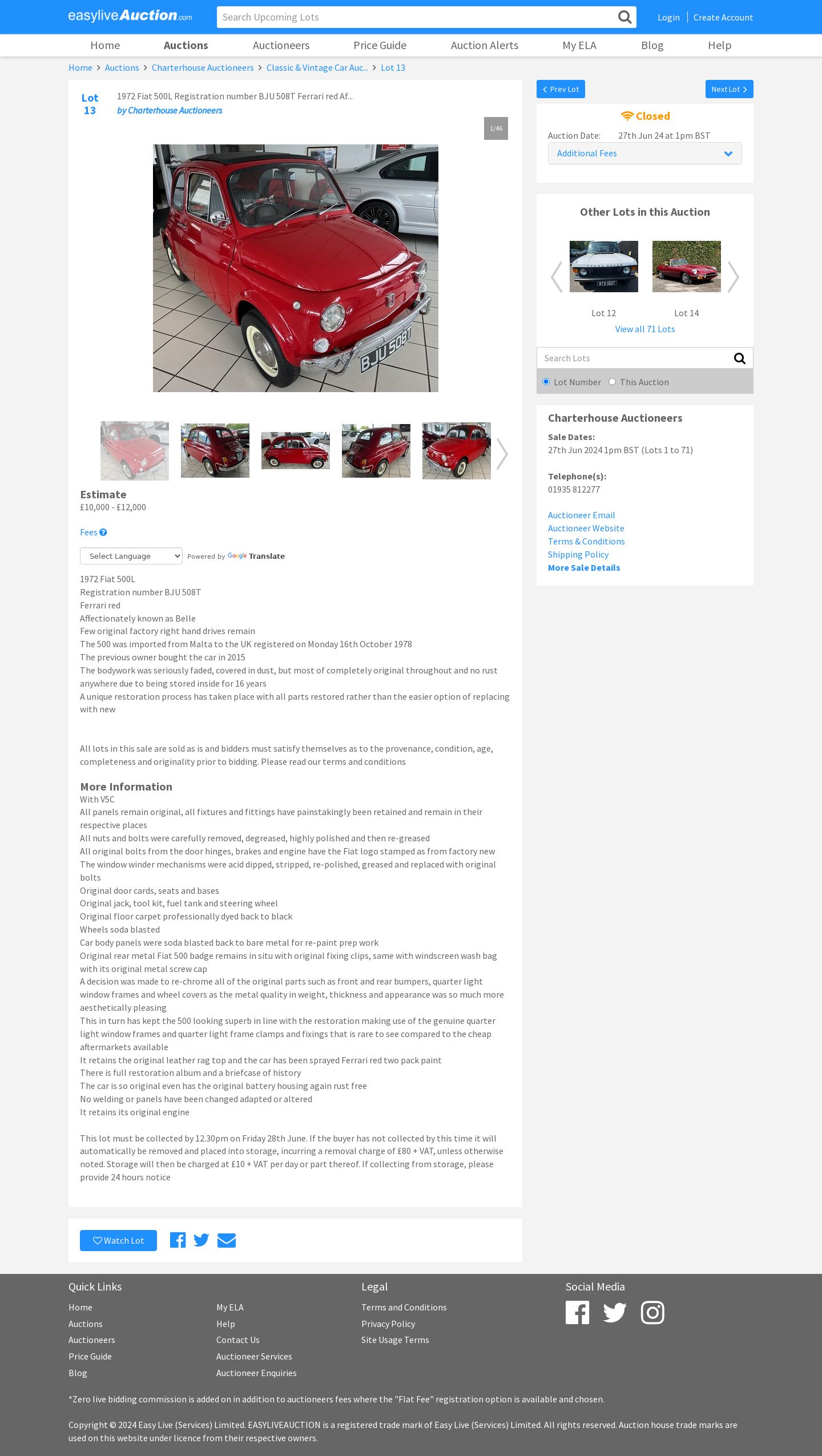Tap the Search Upcoming Lots field
Screen dimensions: 822x1456
[417, 17]
